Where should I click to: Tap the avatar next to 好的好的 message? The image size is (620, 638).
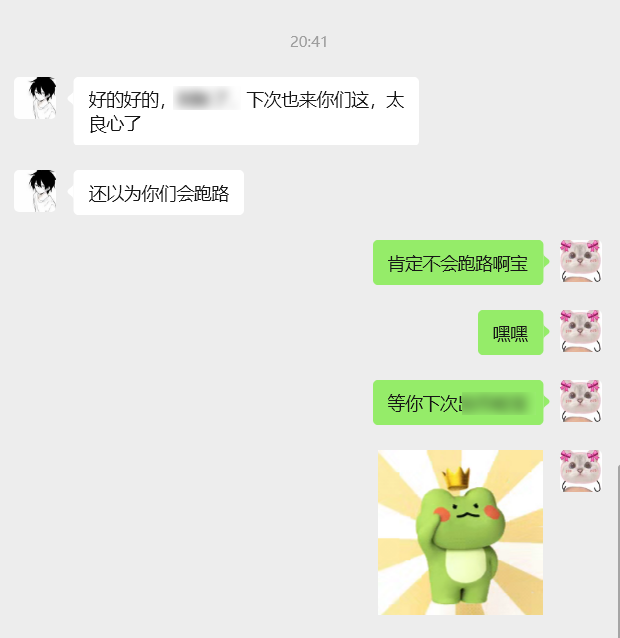(x=35, y=98)
